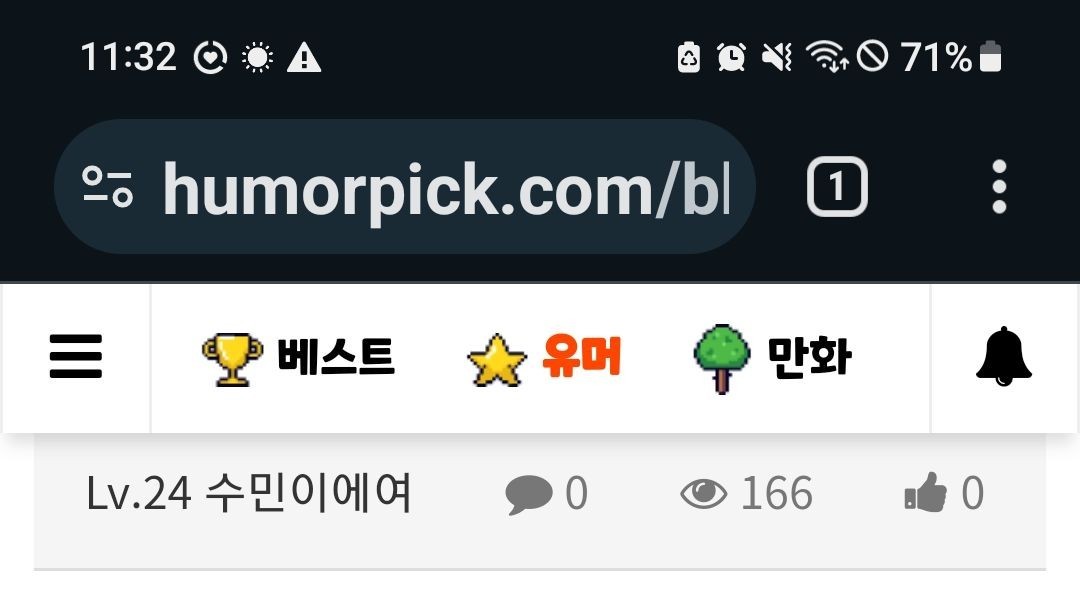
Task: Go to the 베스트 section
Action: tap(298, 358)
